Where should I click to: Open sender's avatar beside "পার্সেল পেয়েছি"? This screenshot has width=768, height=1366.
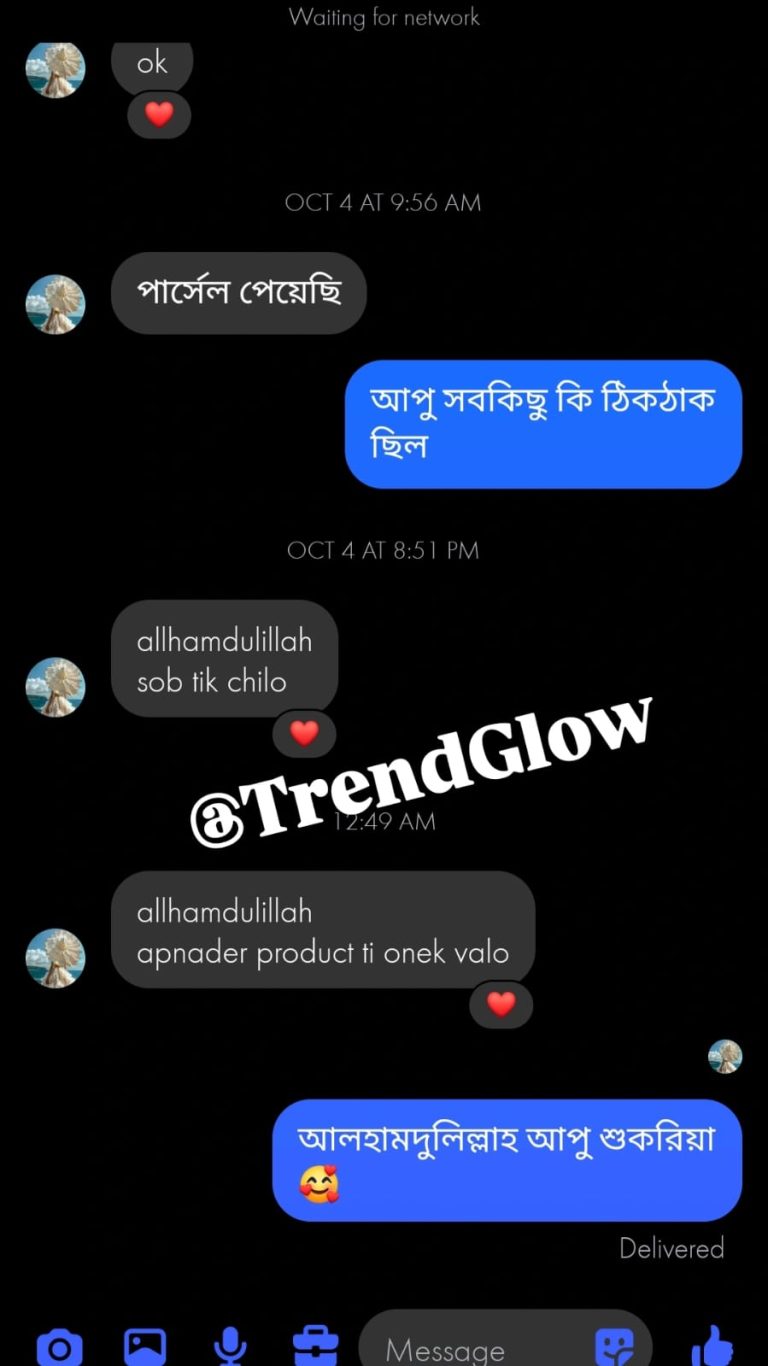click(55, 304)
